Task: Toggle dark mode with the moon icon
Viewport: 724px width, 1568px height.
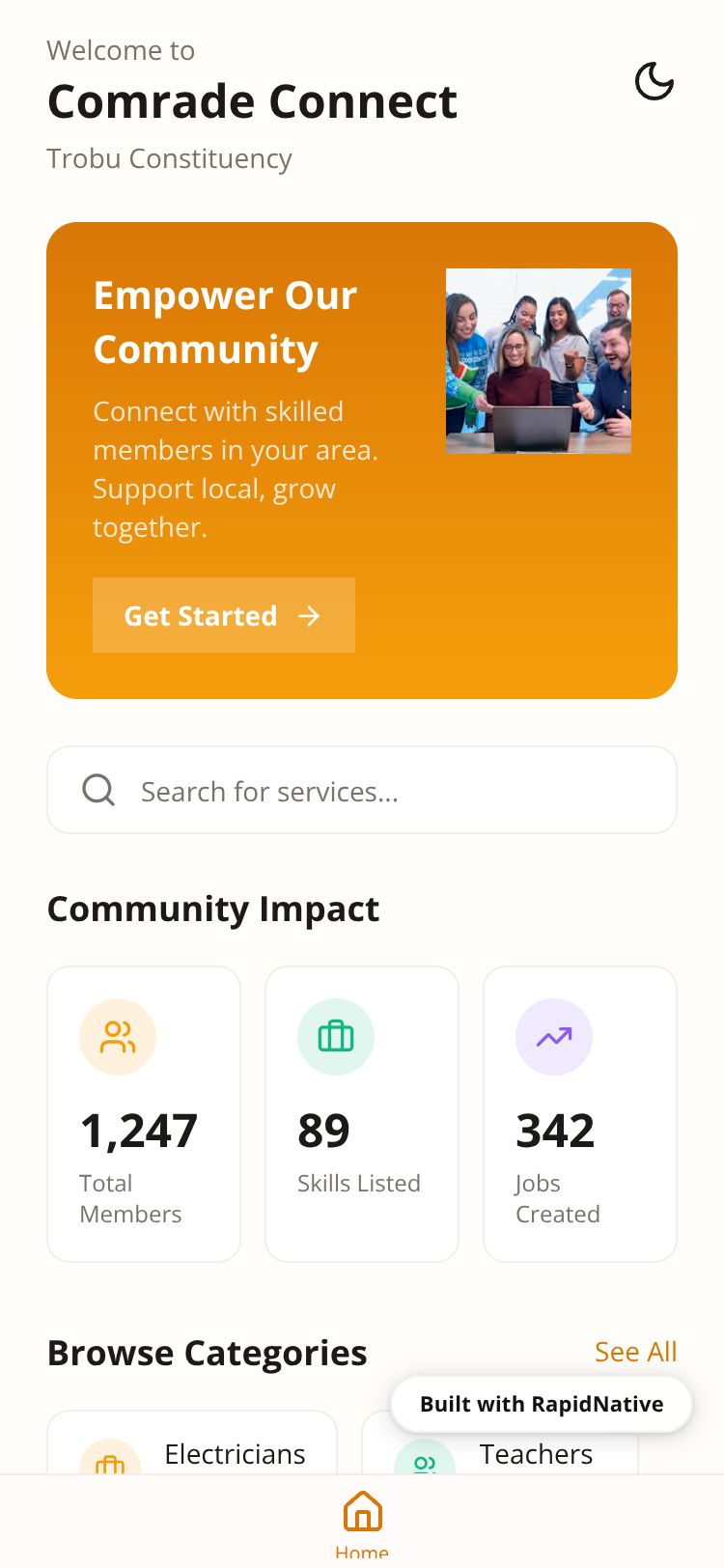Action: (654, 82)
